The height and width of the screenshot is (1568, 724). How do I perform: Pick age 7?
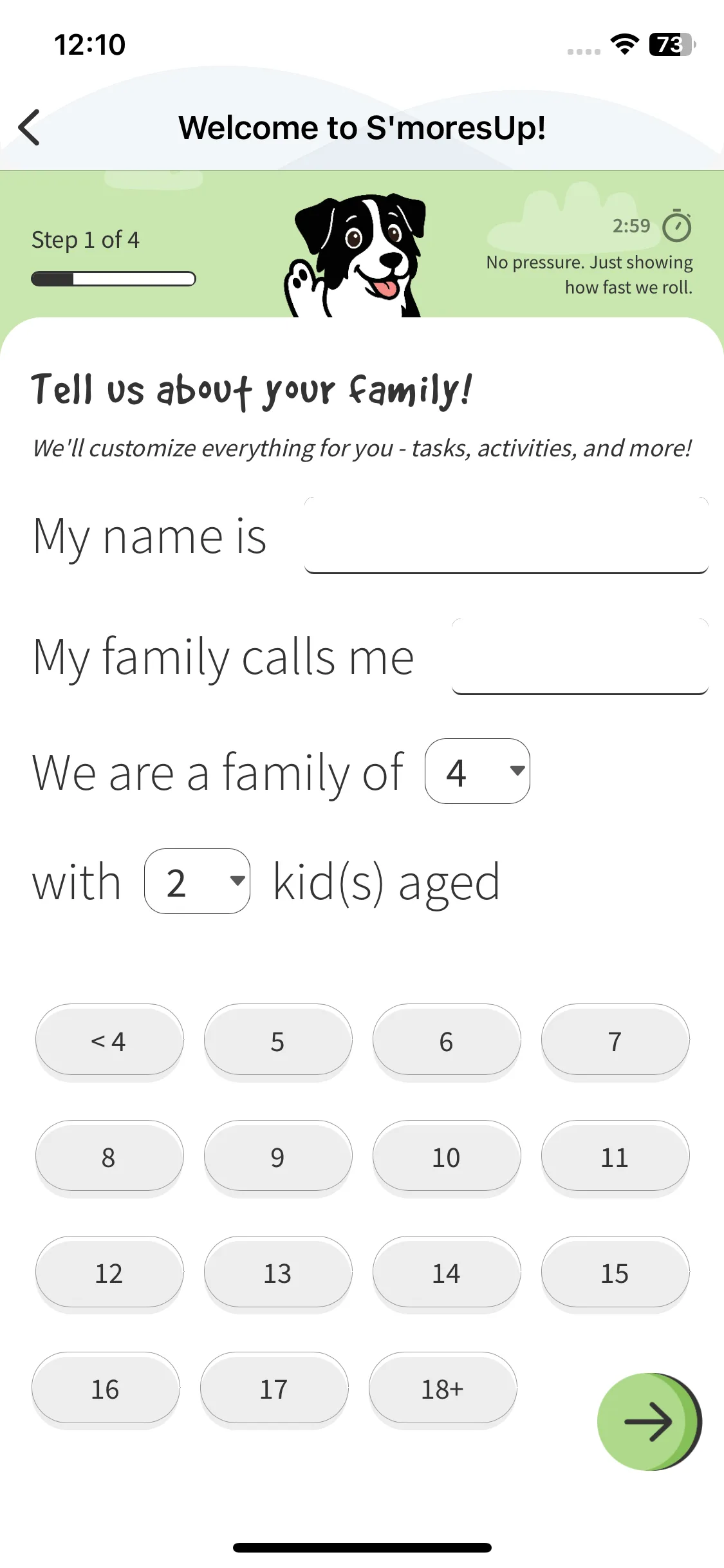[x=615, y=1040]
